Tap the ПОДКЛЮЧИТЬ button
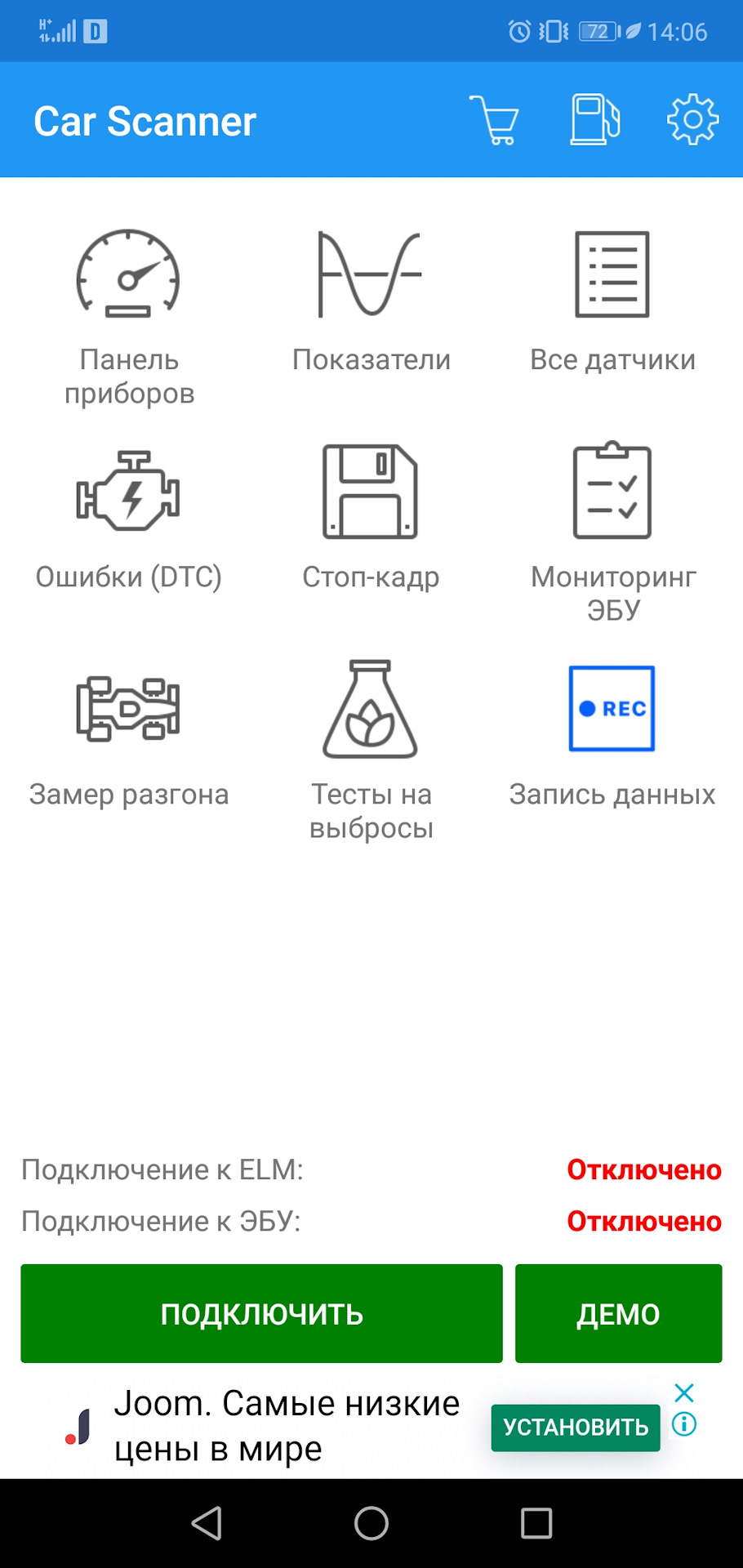This screenshot has height=1568, width=743. tap(261, 1313)
